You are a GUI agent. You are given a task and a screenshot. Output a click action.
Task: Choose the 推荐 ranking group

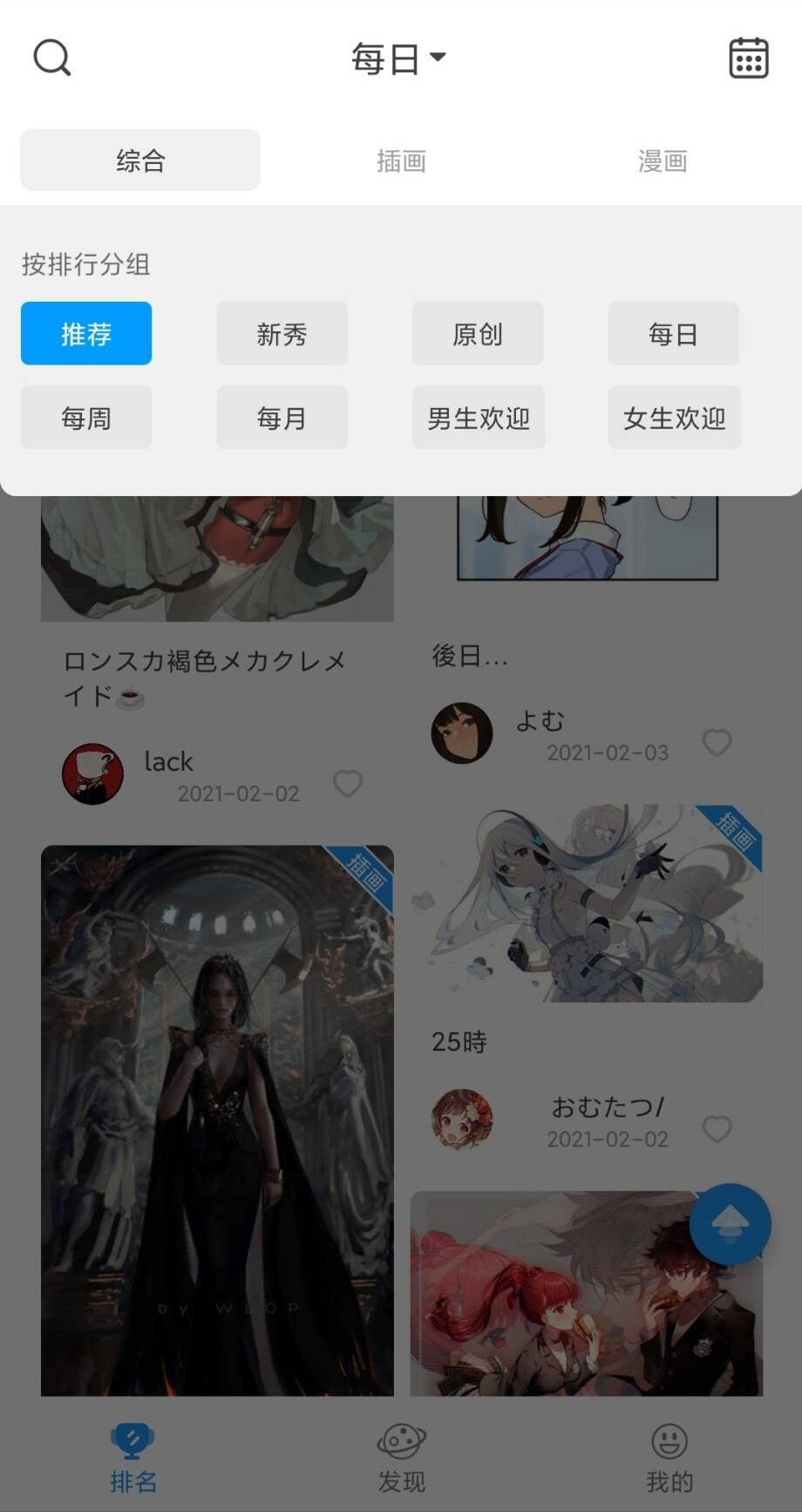tap(86, 334)
